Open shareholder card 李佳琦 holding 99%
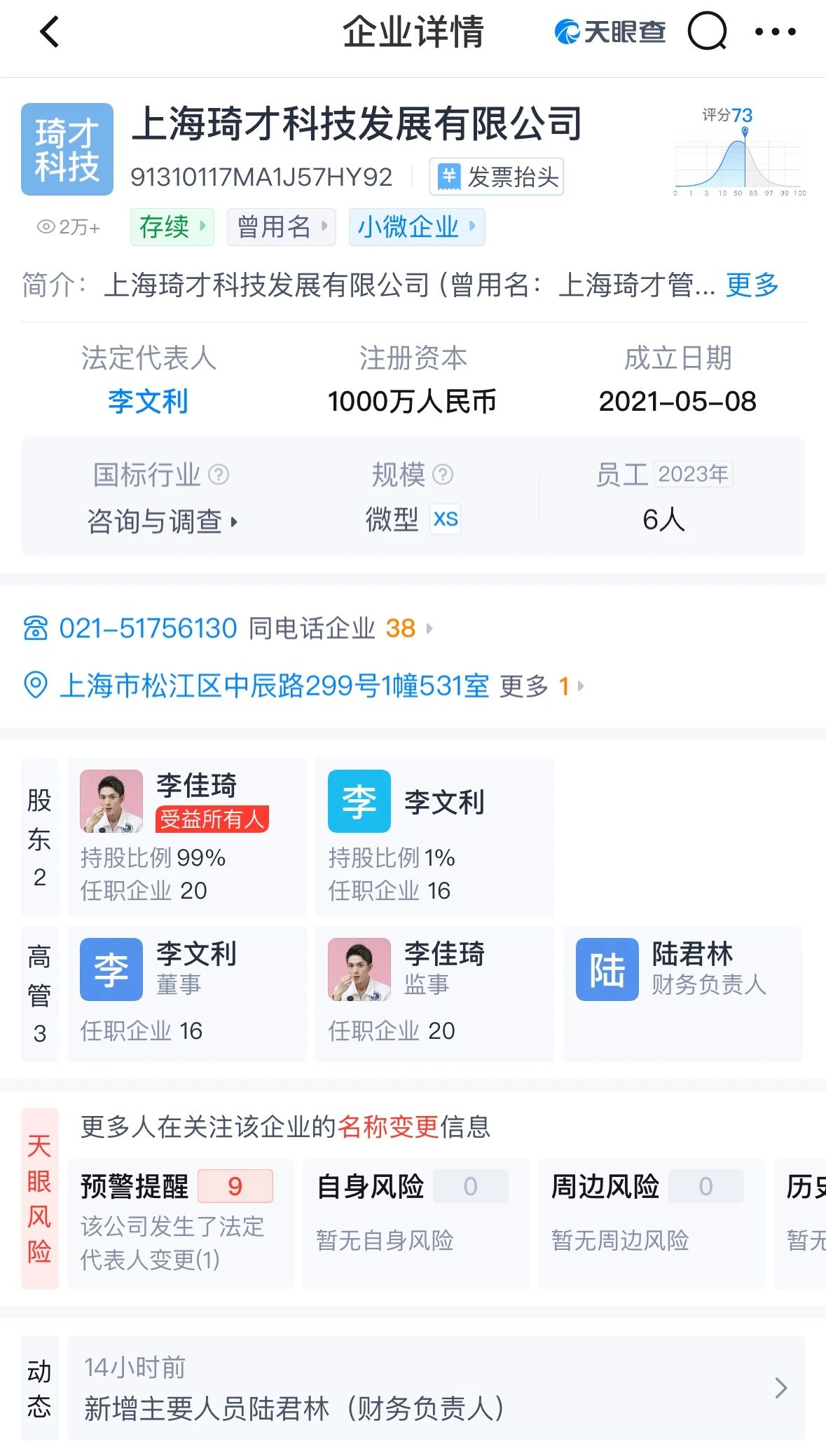826x1456 pixels. click(x=186, y=836)
